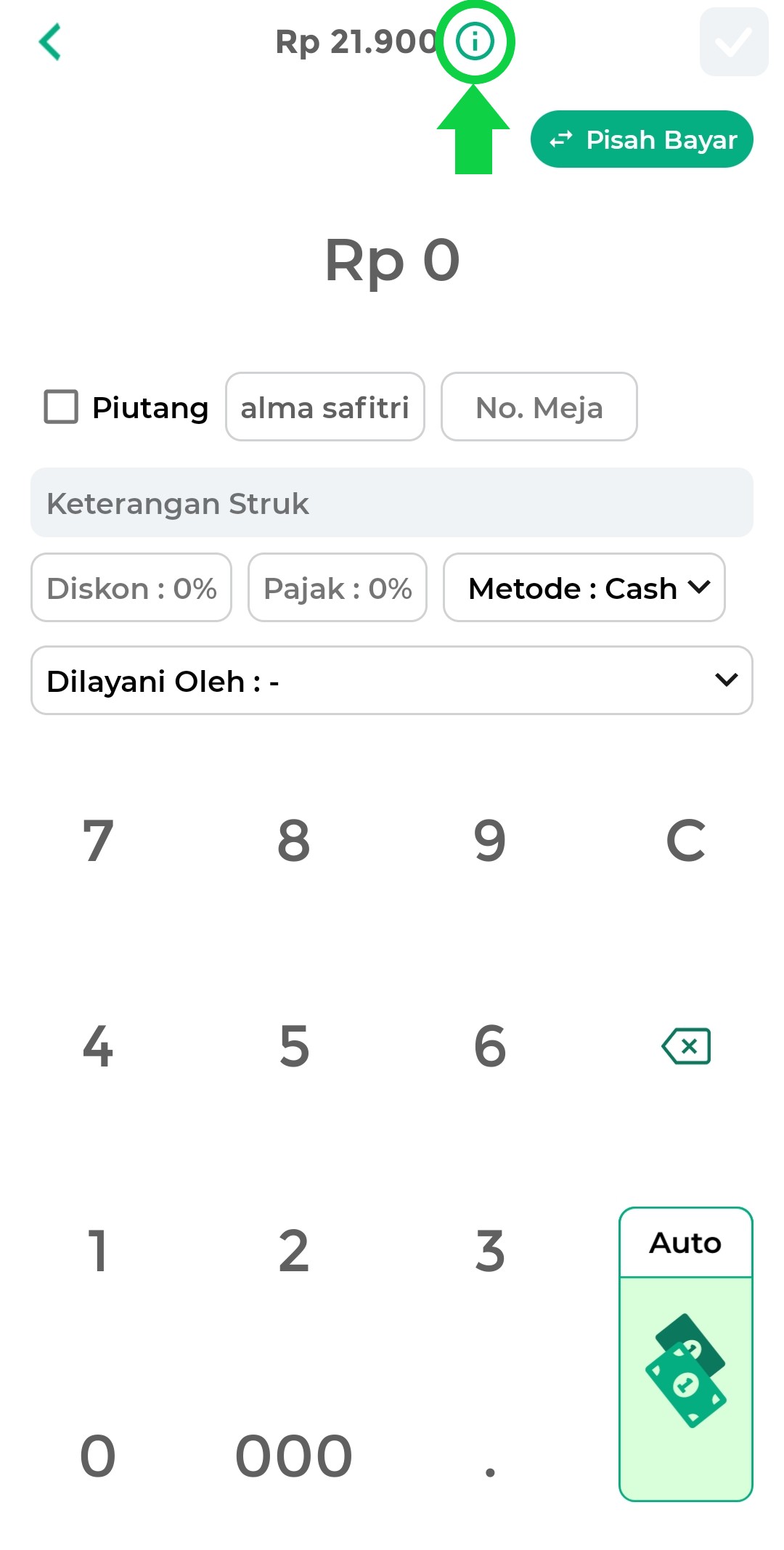The image size is (784, 1550).
Task: Go back using the green arrow
Action: tap(49, 42)
